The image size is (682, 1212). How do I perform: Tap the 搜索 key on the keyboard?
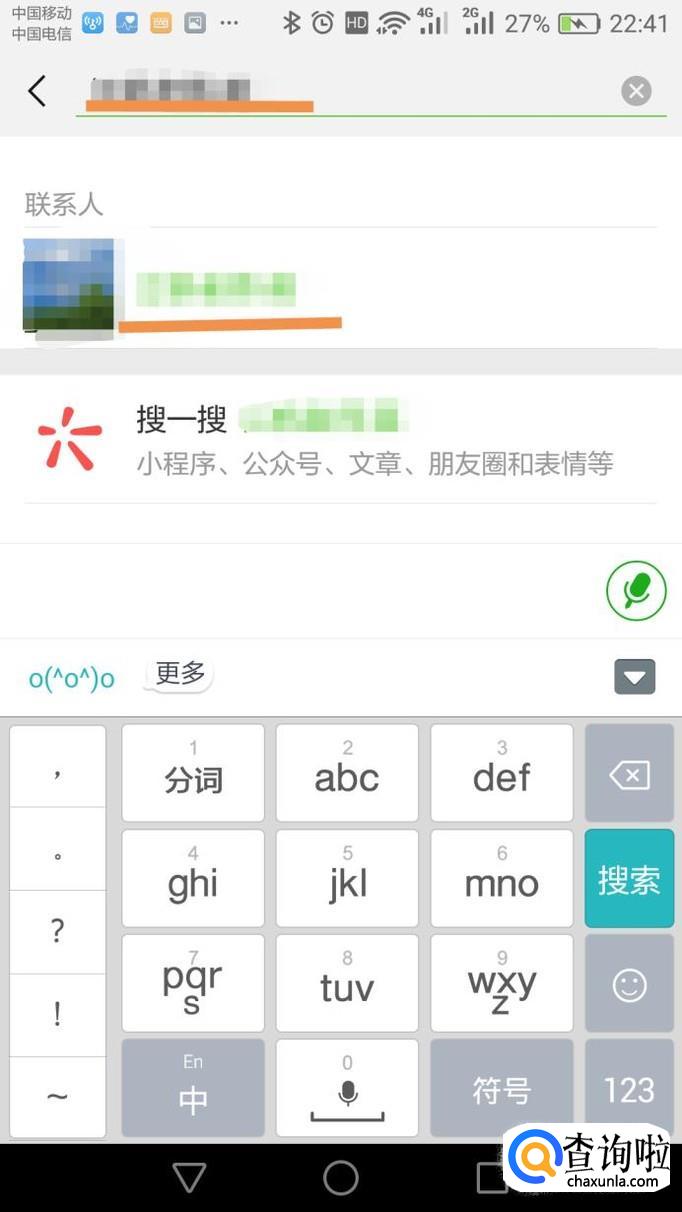point(629,879)
